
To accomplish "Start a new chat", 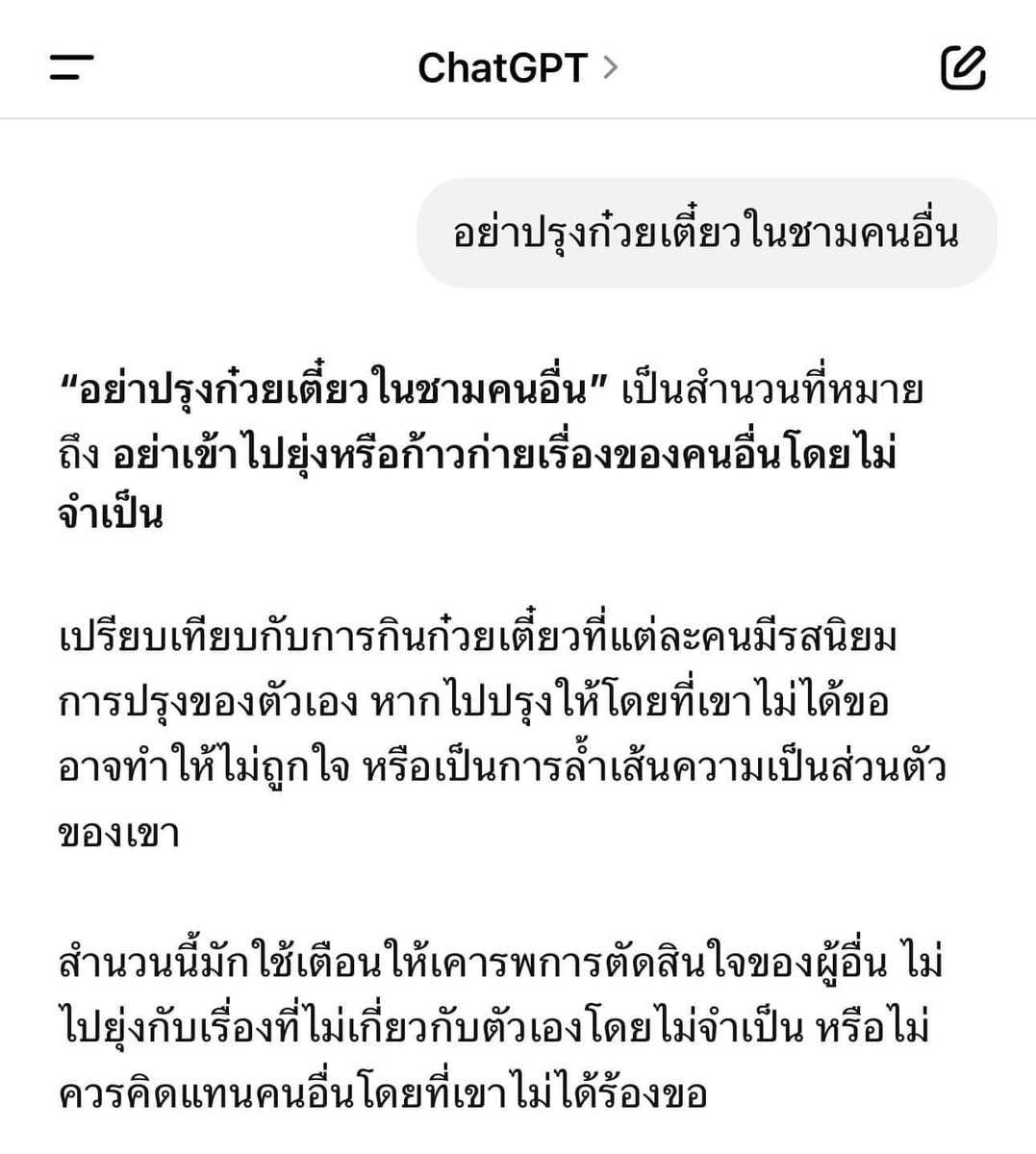I will point(962,67).
